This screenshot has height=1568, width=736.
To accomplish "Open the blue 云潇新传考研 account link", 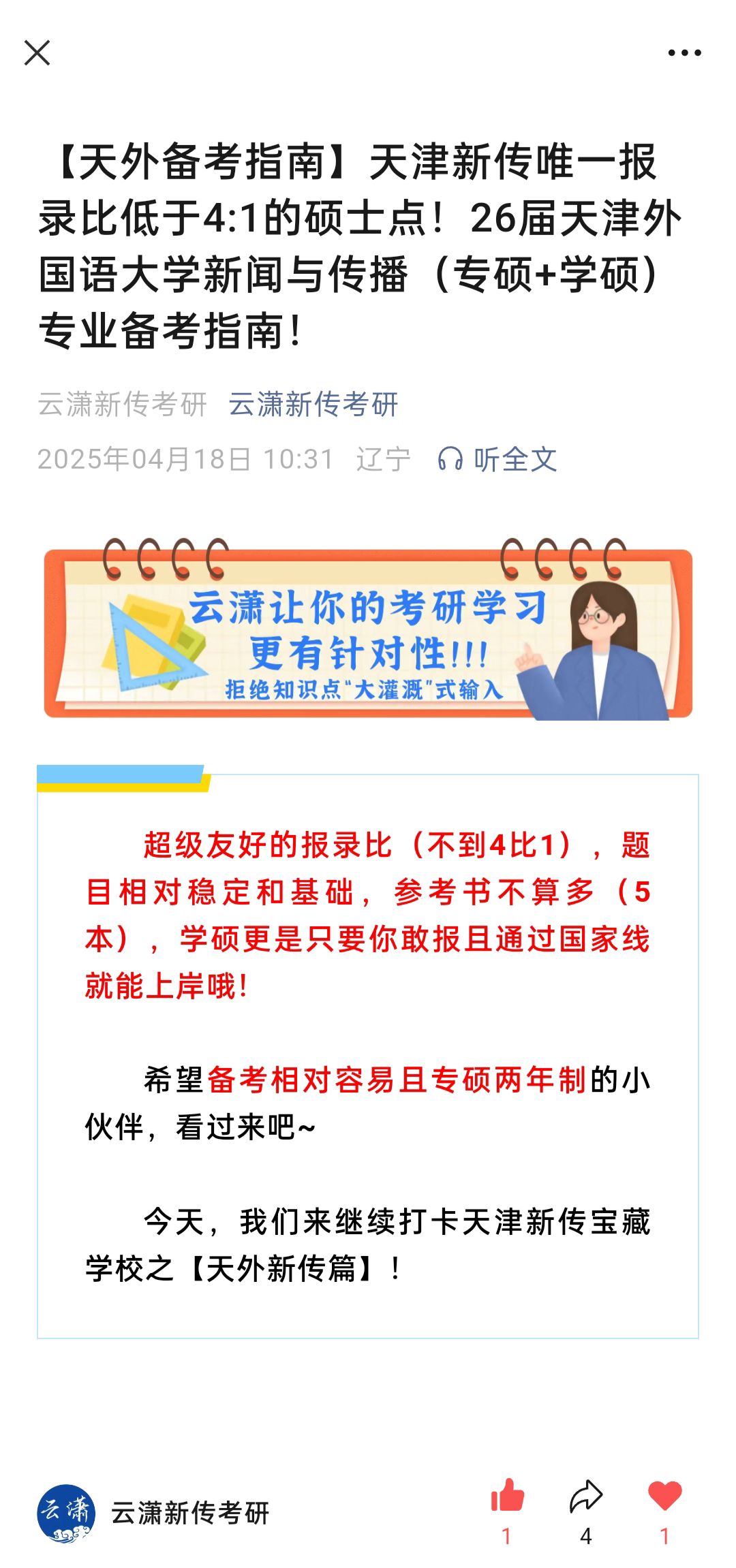I will click(313, 404).
